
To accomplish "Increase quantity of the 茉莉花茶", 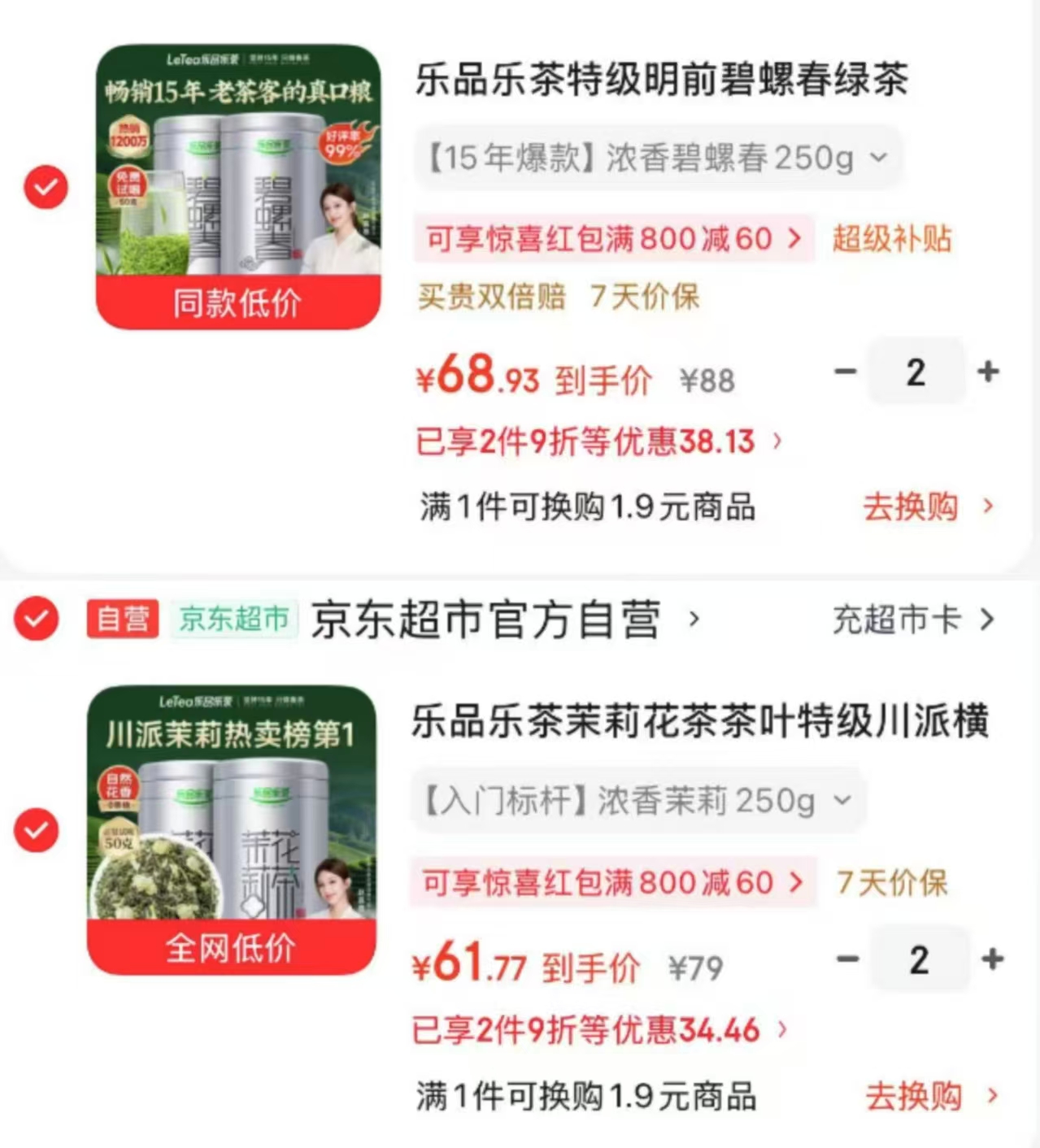I will point(992,959).
